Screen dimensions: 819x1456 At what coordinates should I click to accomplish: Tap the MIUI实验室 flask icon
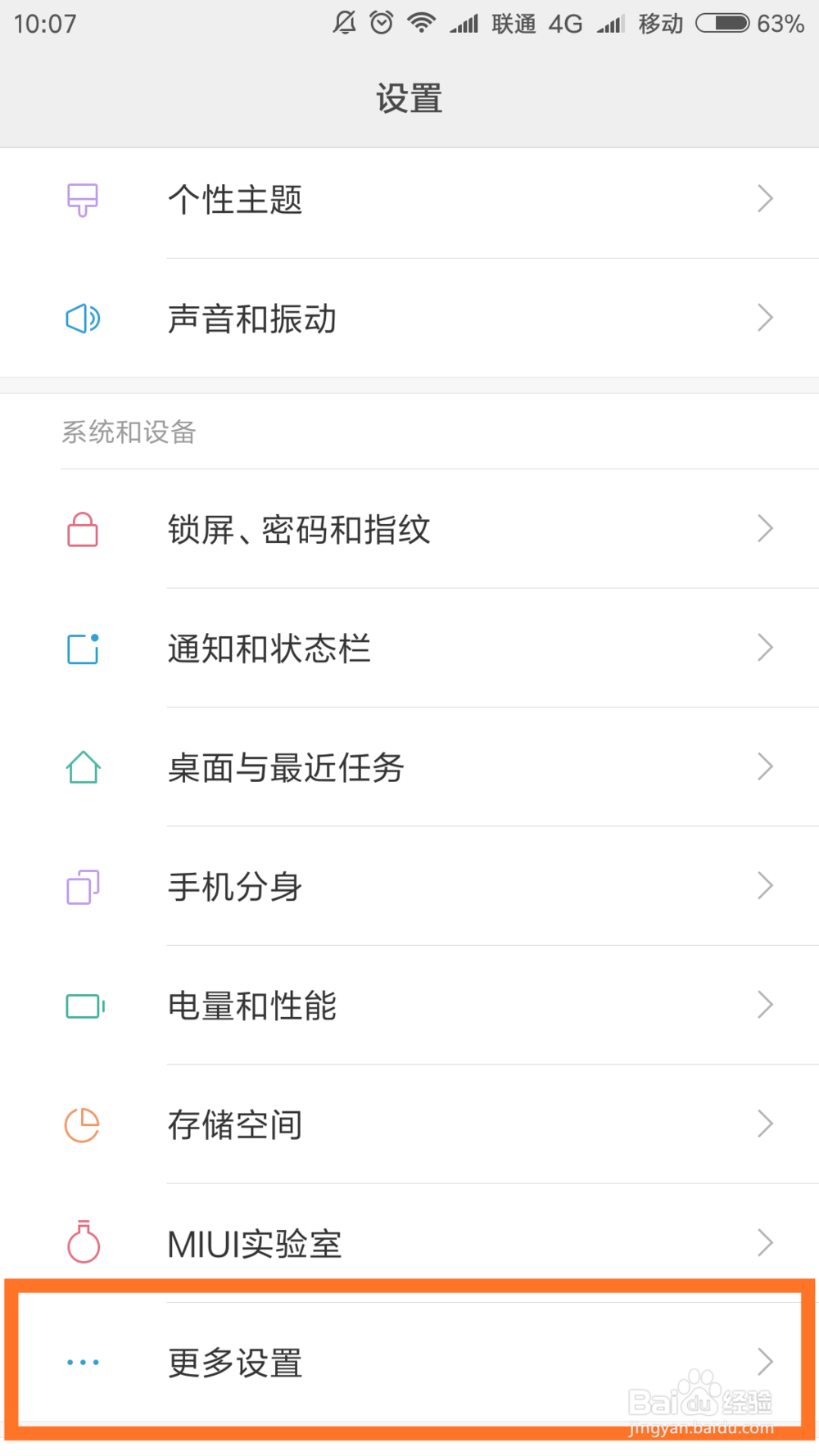click(82, 1243)
